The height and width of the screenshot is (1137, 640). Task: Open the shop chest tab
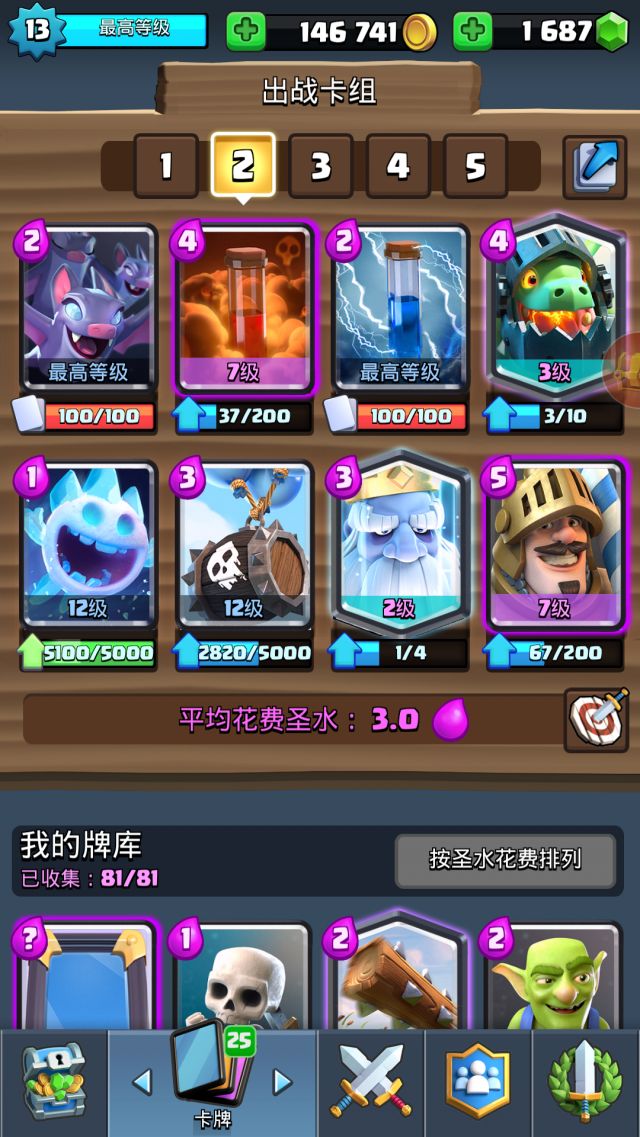click(x=52, y=1082)
